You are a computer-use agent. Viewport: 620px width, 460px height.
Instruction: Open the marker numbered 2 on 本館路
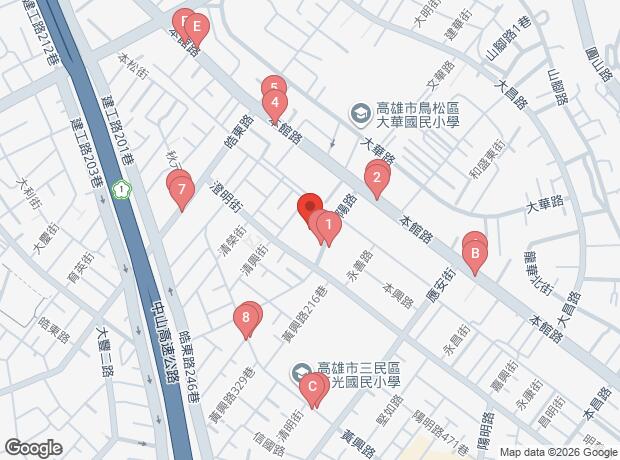click(377, 181)
